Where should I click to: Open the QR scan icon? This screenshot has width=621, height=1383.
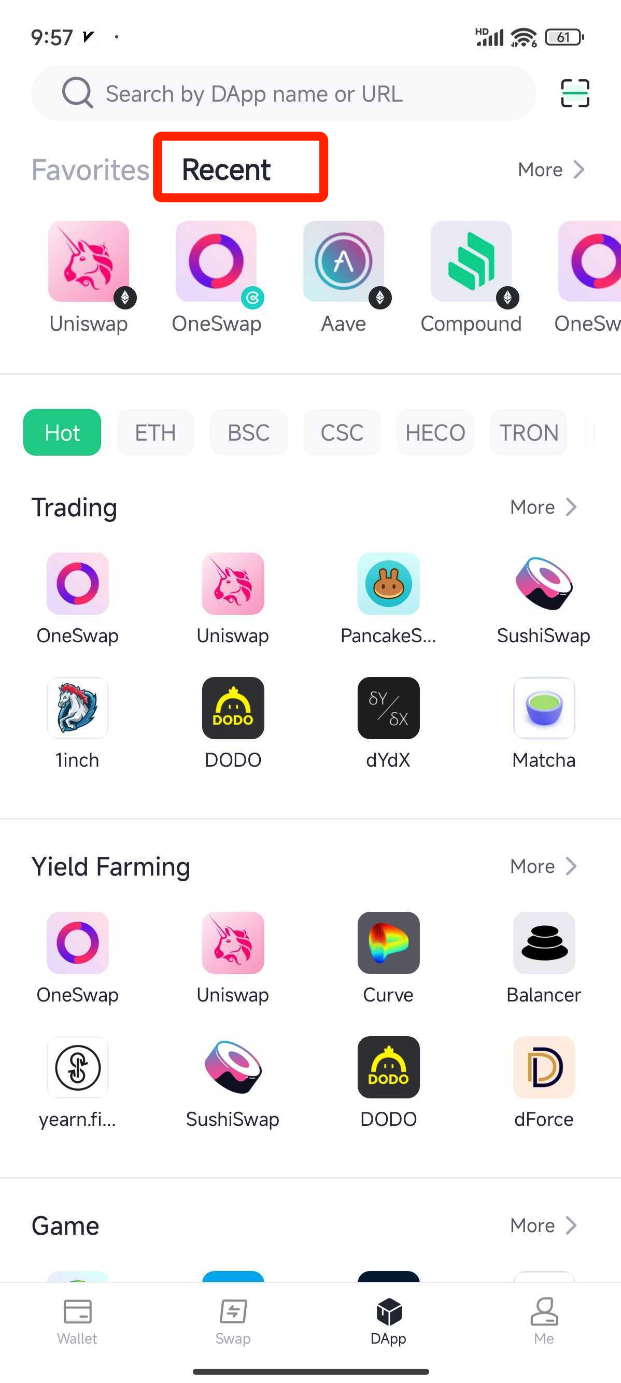tap(575, 94)
